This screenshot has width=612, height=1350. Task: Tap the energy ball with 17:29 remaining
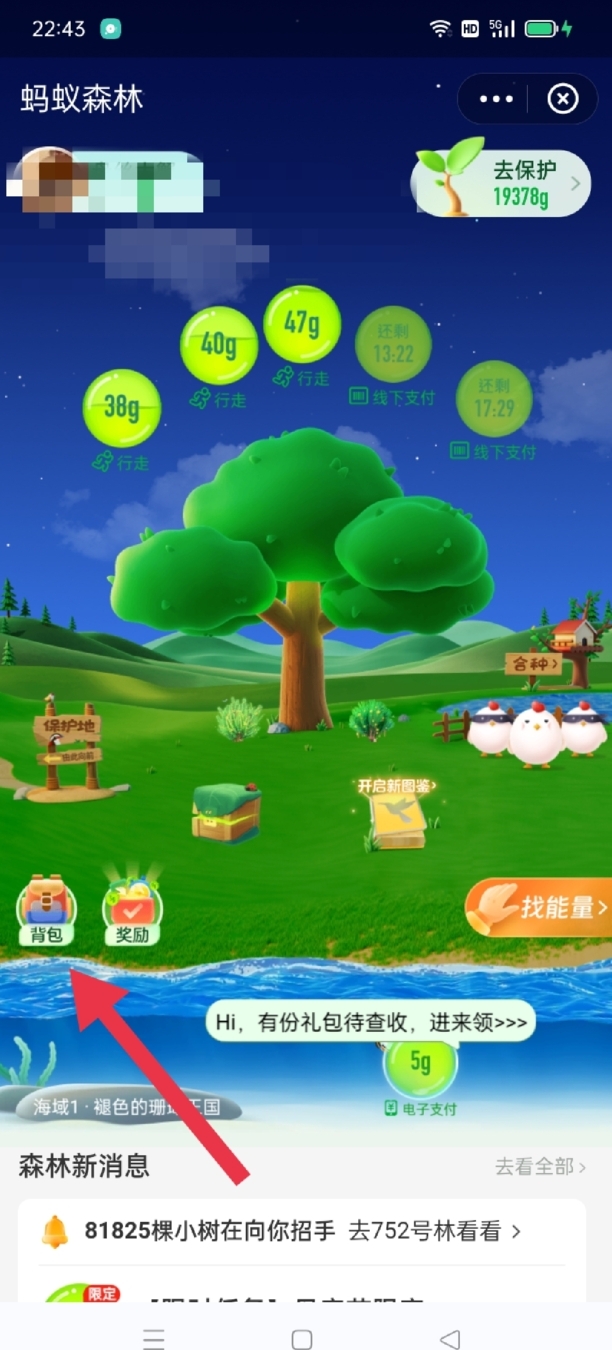(x=493, y=399)
